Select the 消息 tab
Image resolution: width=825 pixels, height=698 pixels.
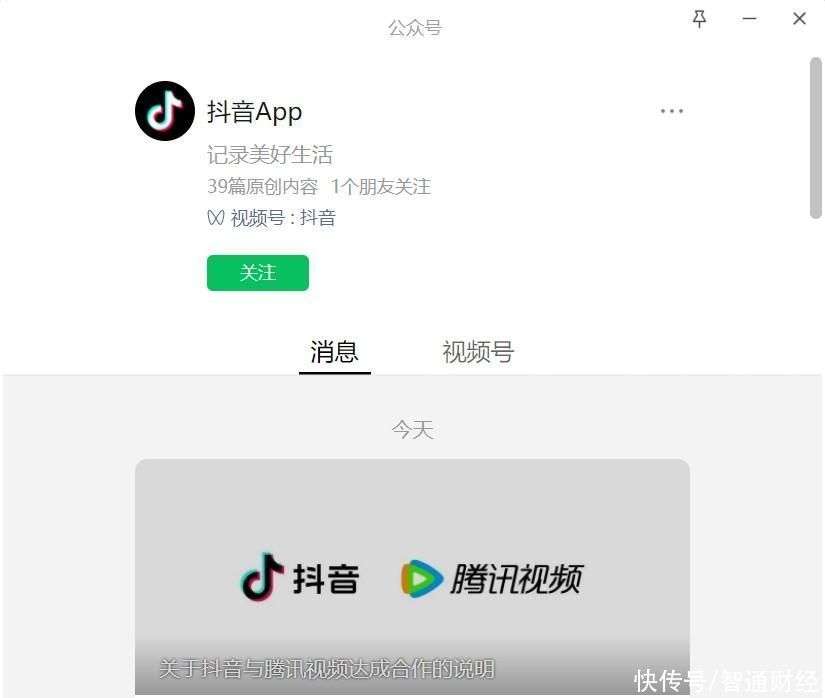(334, 352)
